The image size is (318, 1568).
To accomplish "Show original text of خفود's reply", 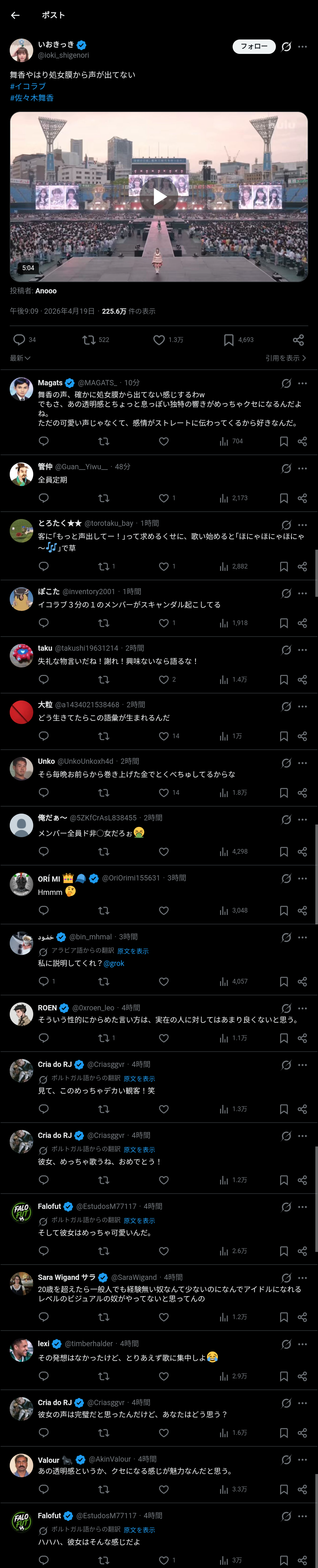I will point(132,951).
